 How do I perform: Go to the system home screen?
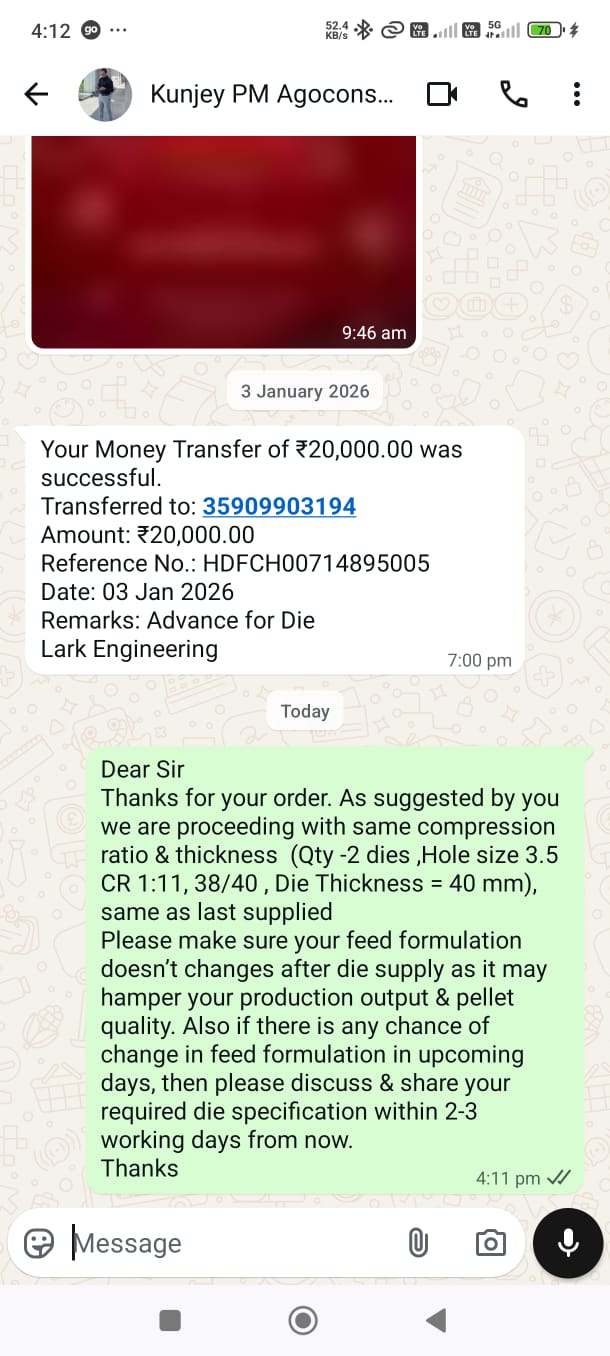coord(303,1321)
